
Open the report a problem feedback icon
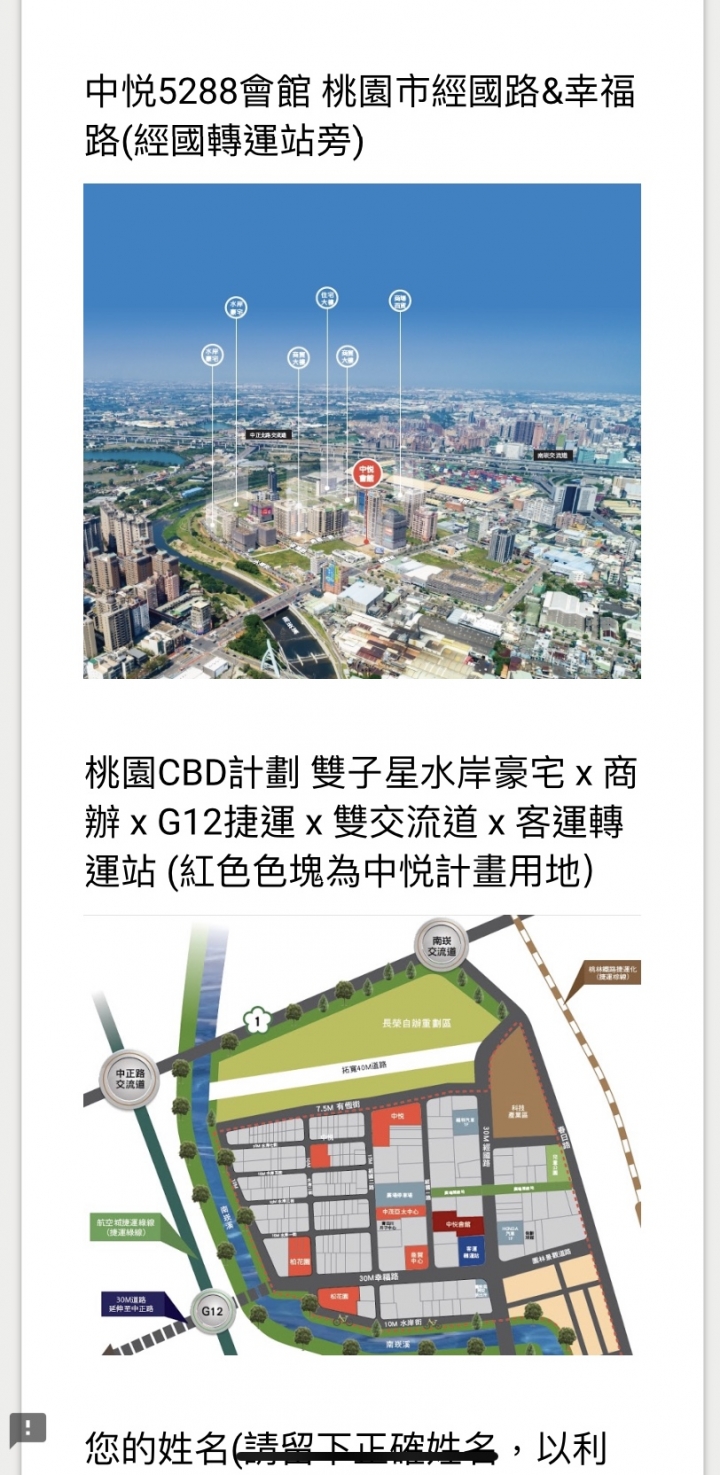click(x=27, y=1427)
